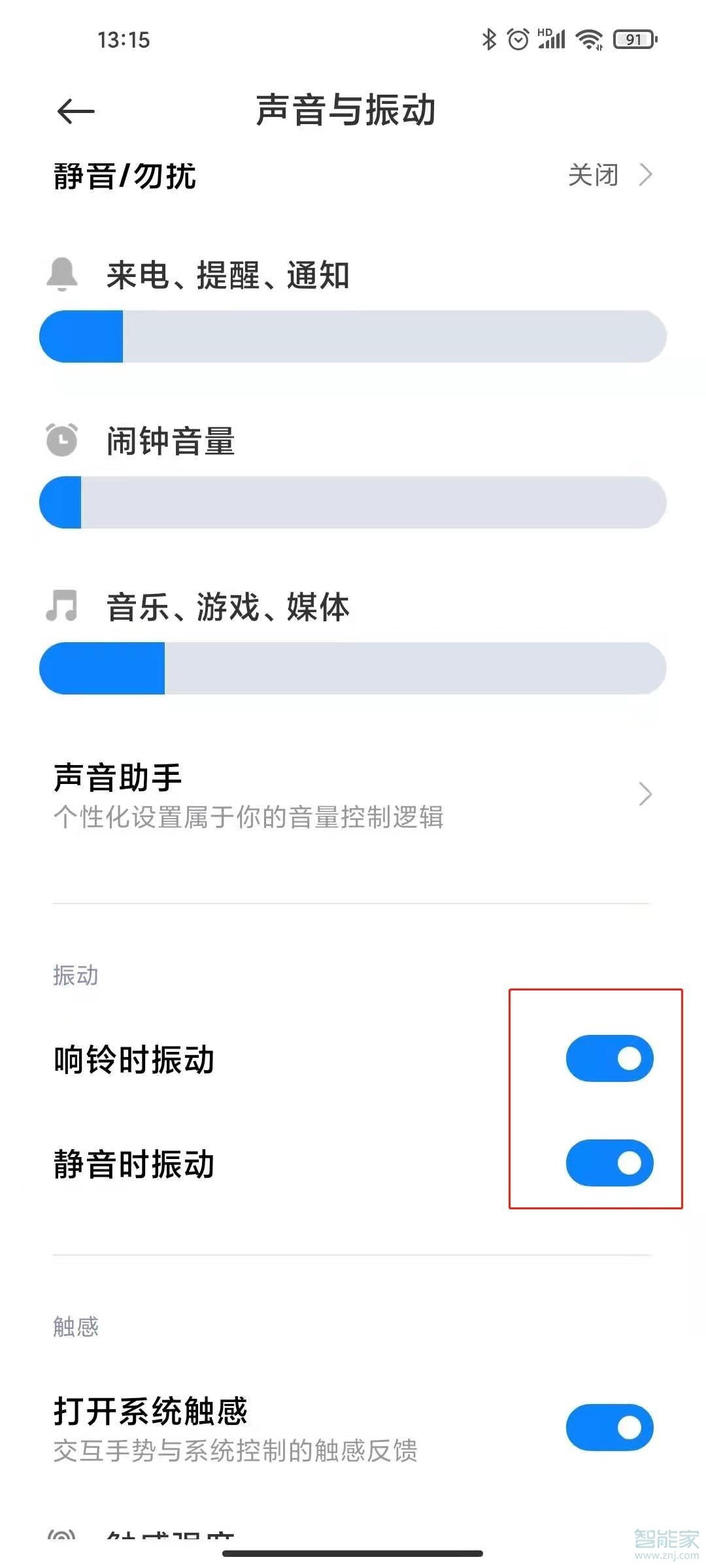The width and height of the screenshot is (706, 1568).
Task: Click the back arrow to leave Sound settings
Action: pos(74,110)
